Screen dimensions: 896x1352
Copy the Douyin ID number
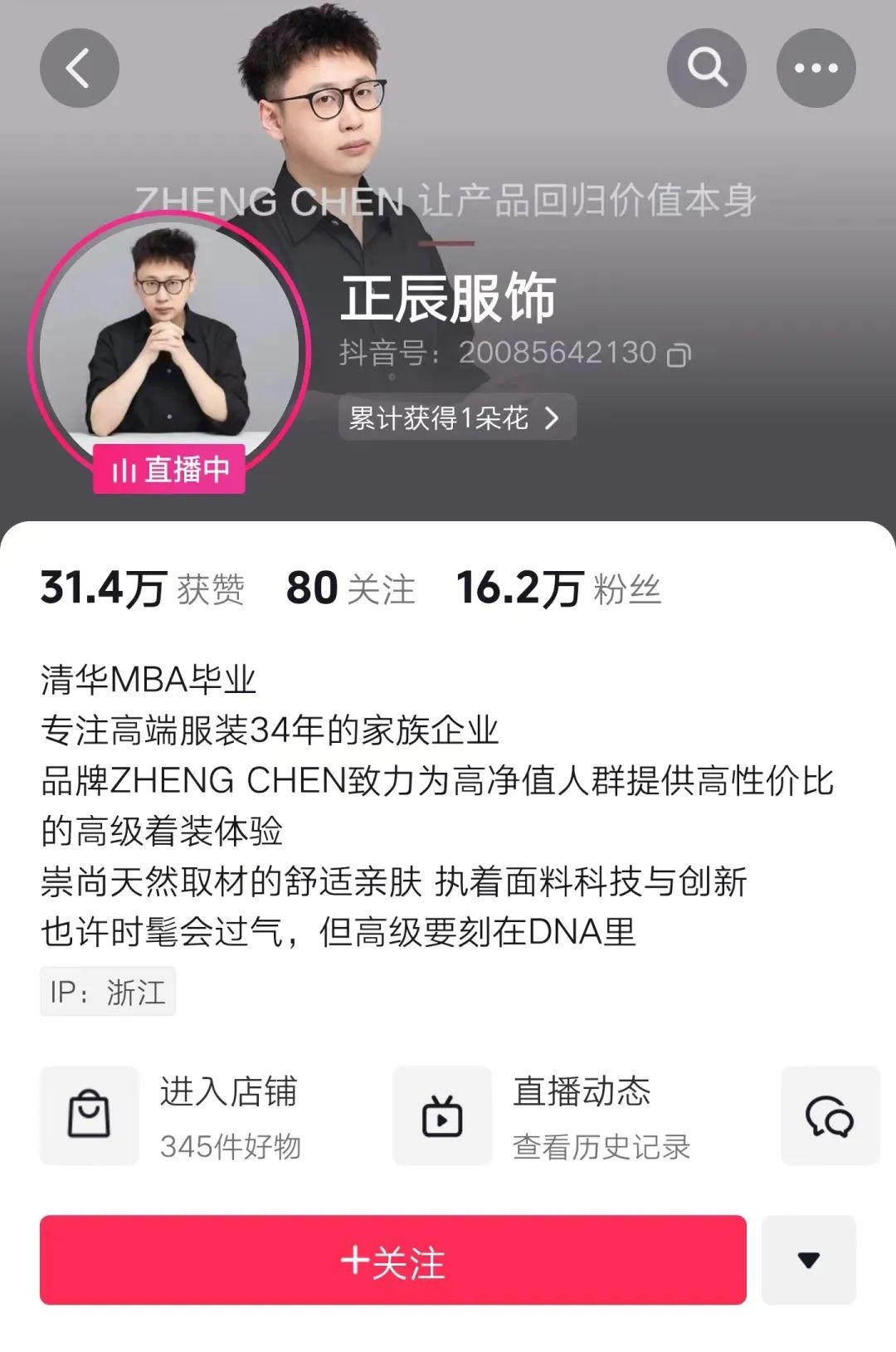click(679, 354)
